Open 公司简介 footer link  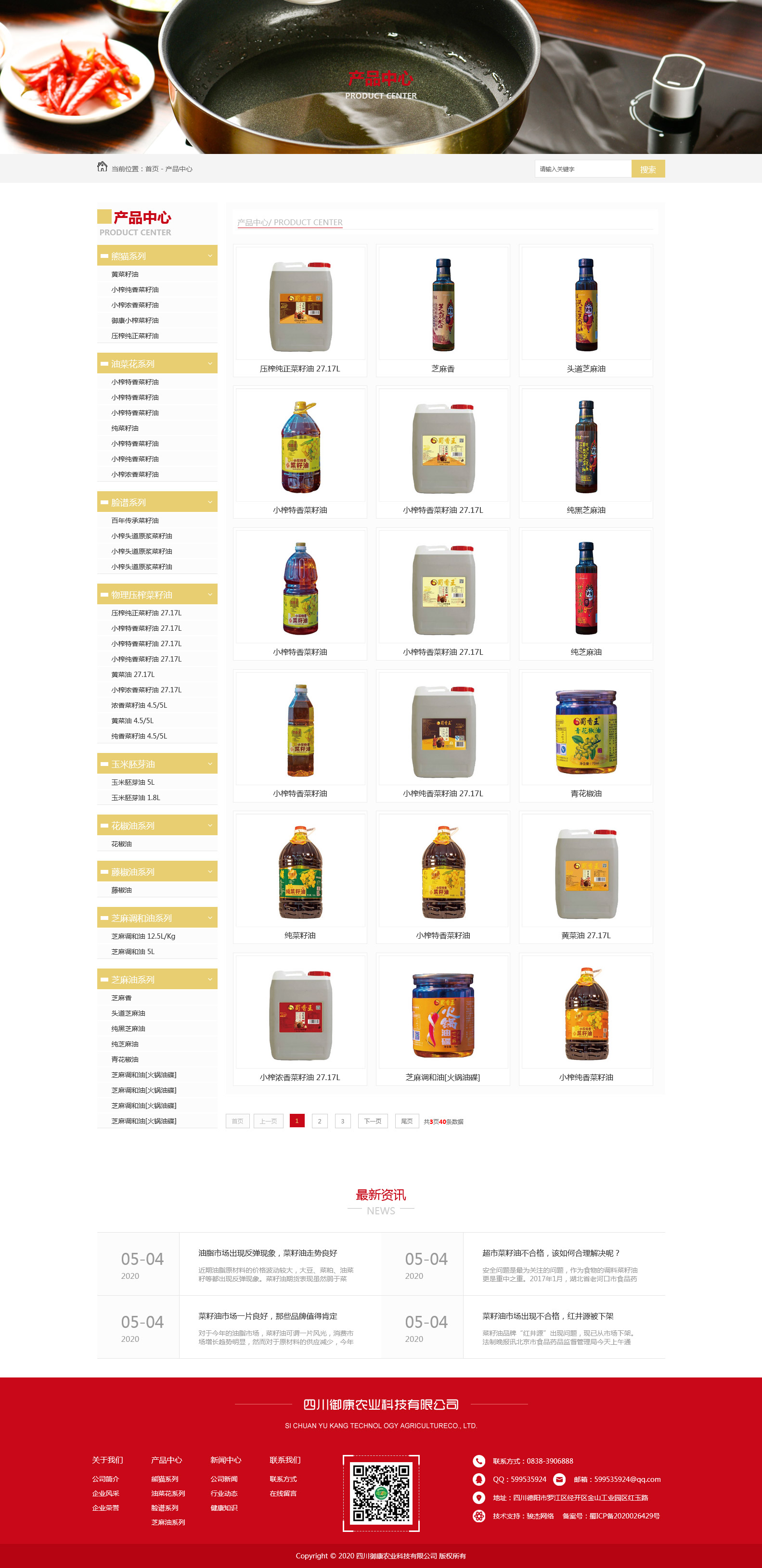point(105,1479)
